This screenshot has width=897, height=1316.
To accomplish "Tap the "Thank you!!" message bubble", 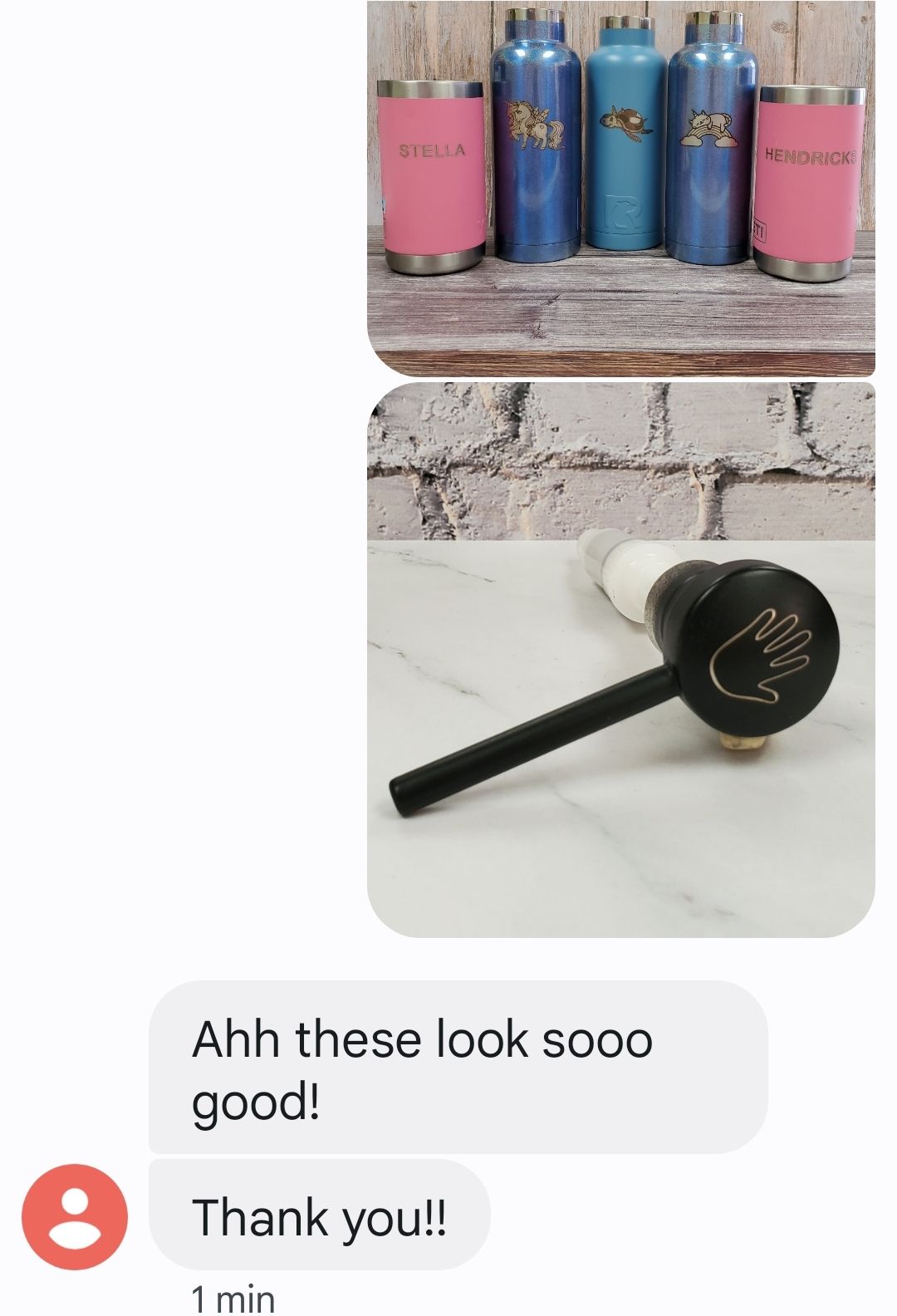I will [320, 1216].
